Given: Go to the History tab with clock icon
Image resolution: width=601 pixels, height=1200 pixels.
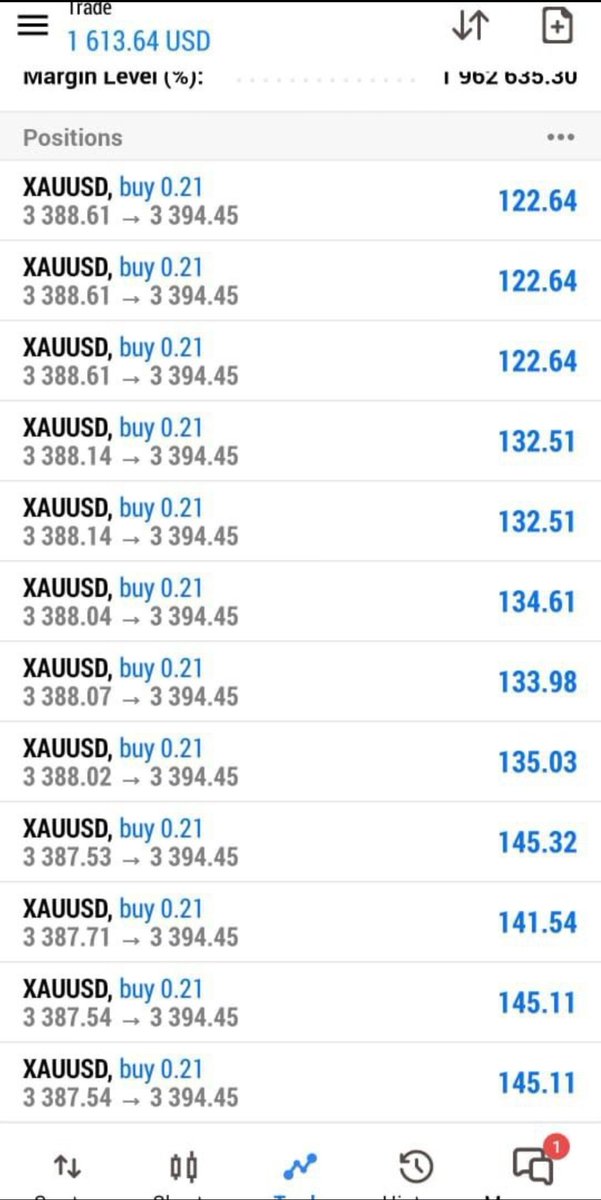Looking at the screenshot, I should (x=415, y=1166).
